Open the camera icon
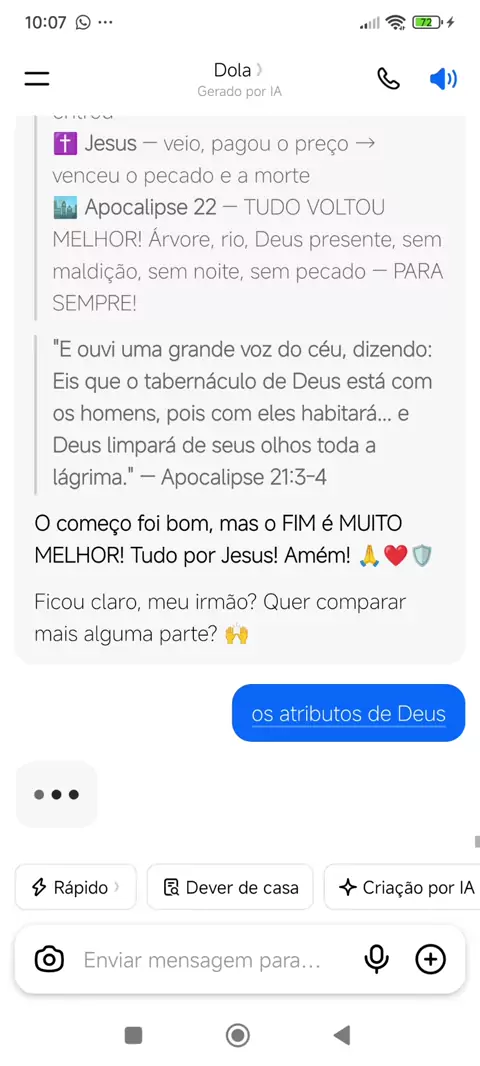This screenshot has width=480, height=1066. [49, 960]
